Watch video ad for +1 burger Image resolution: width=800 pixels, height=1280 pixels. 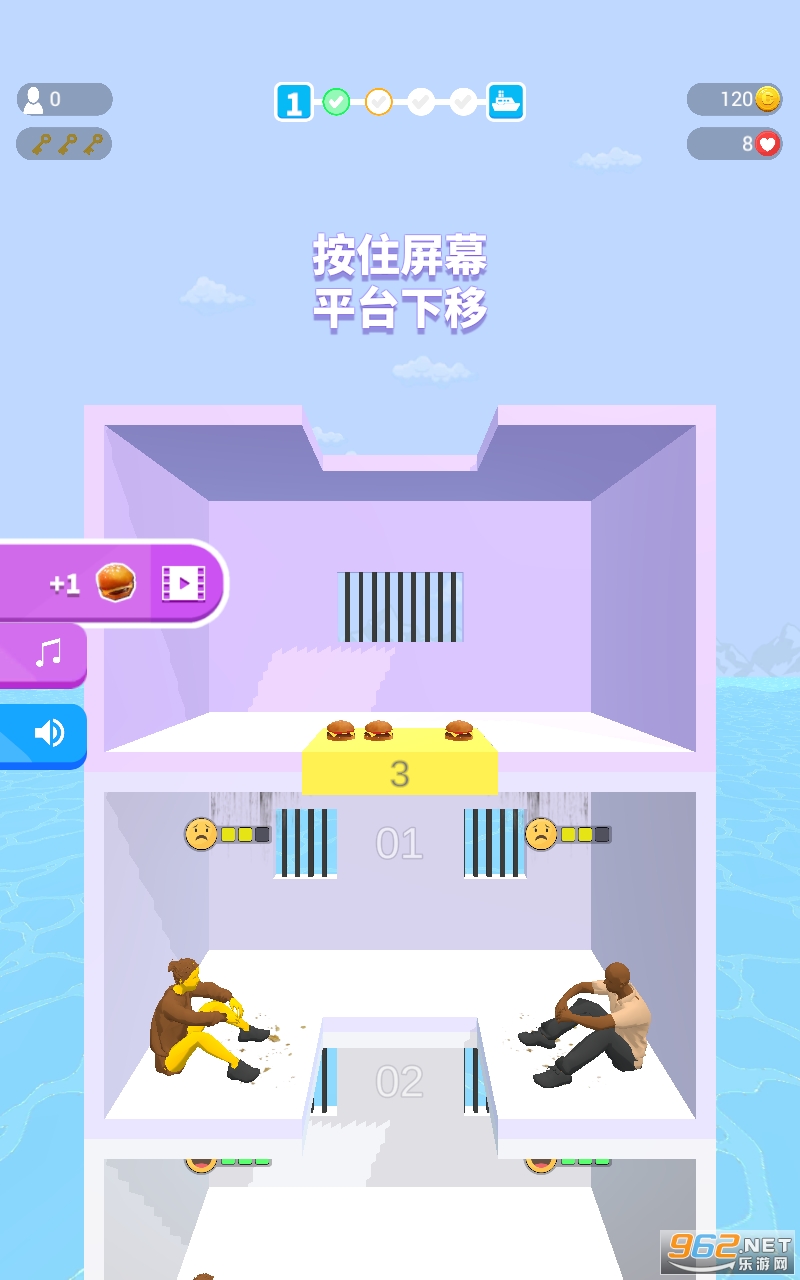click(x=183, y=582)
